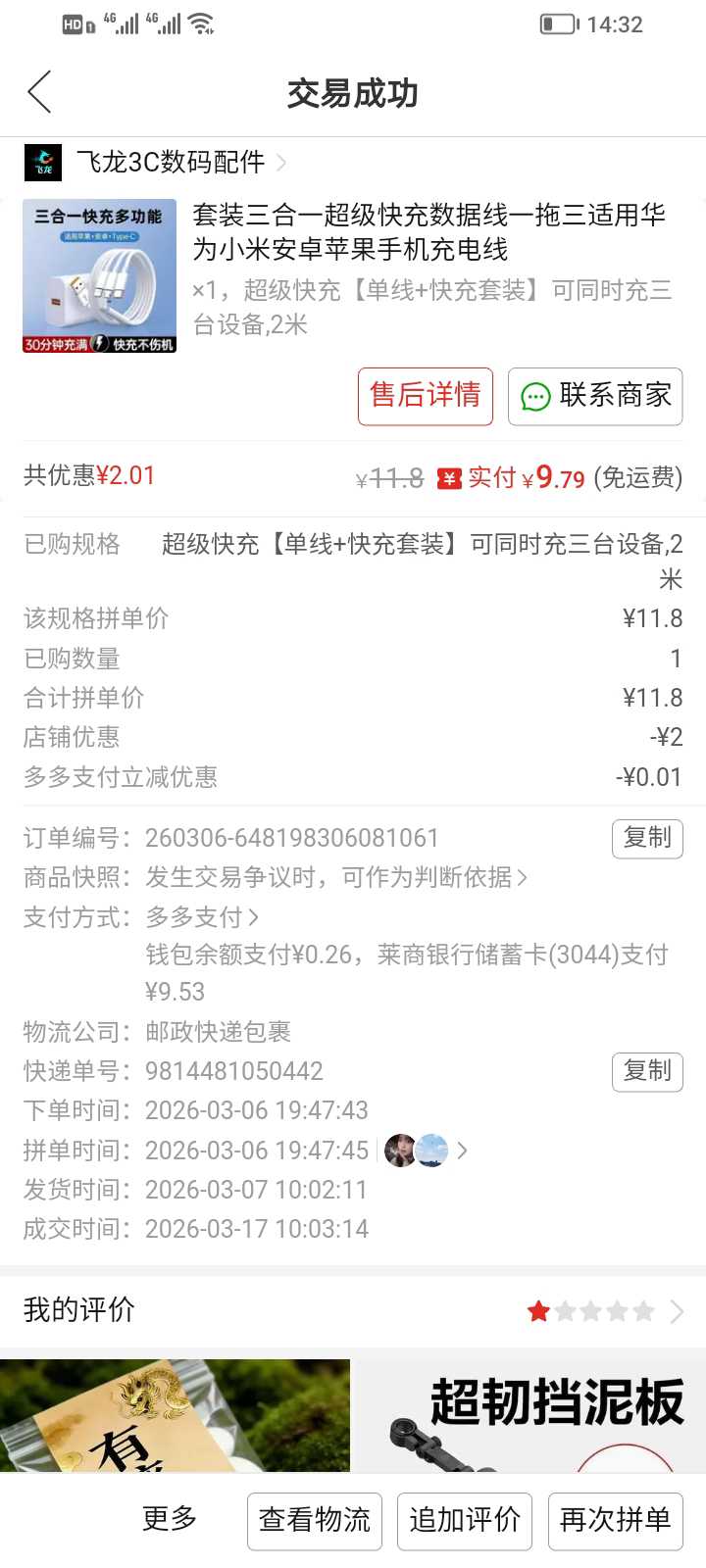Tap the 售后详情 button
The image size is (706, 1568).
(x=425, y=396)
